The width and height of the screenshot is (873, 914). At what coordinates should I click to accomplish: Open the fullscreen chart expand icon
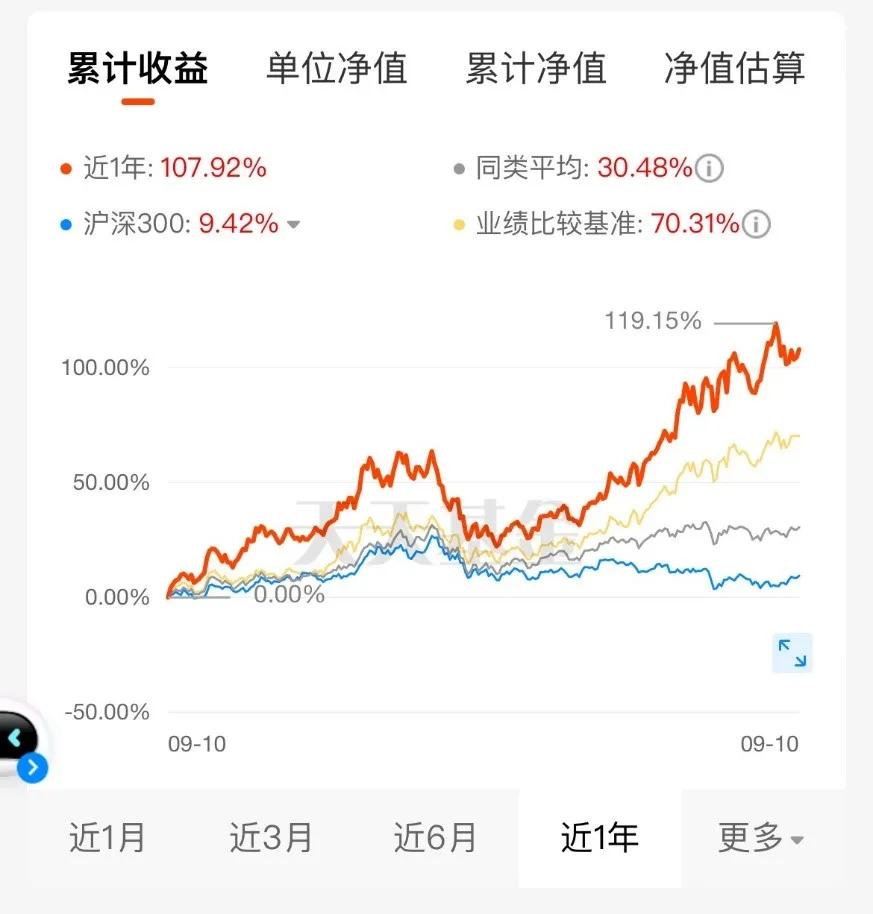point(792,653)
